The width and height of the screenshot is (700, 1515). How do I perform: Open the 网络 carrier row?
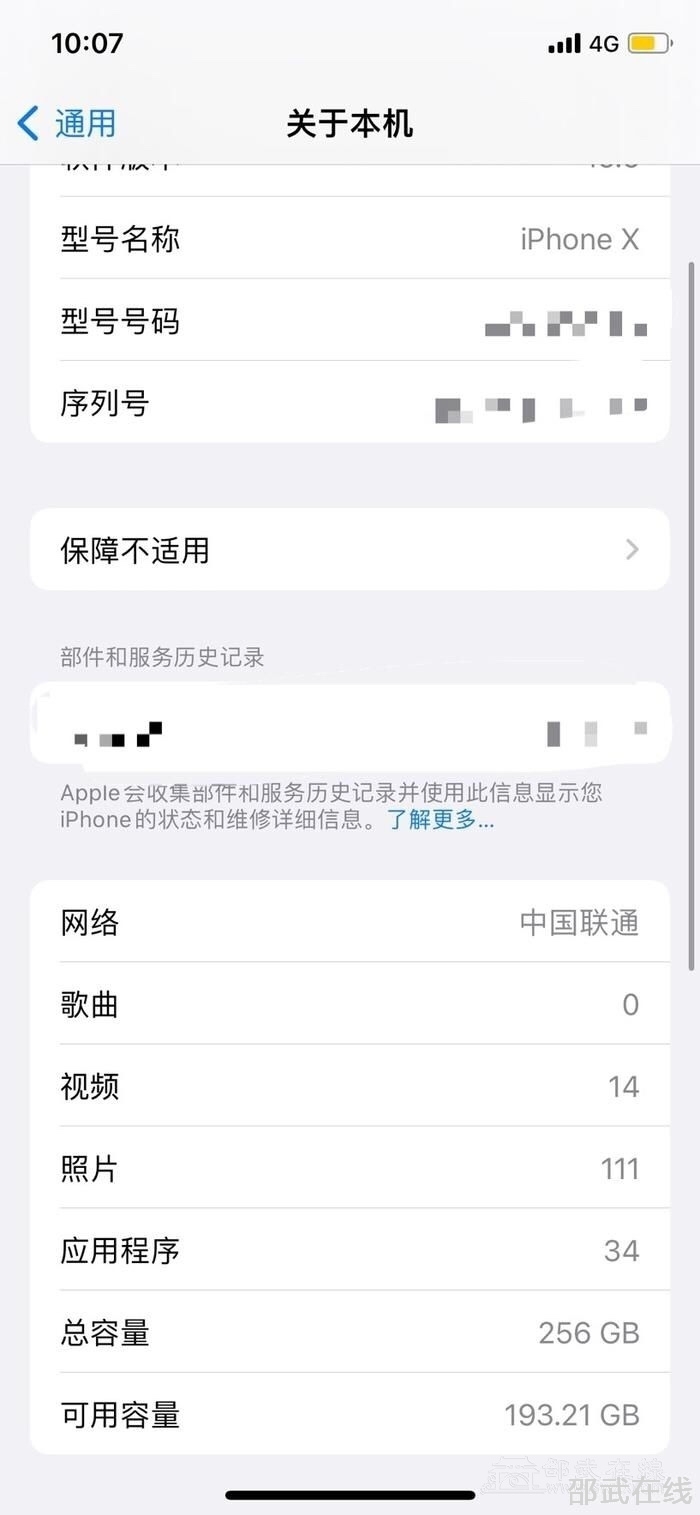(x=349, y=922)
